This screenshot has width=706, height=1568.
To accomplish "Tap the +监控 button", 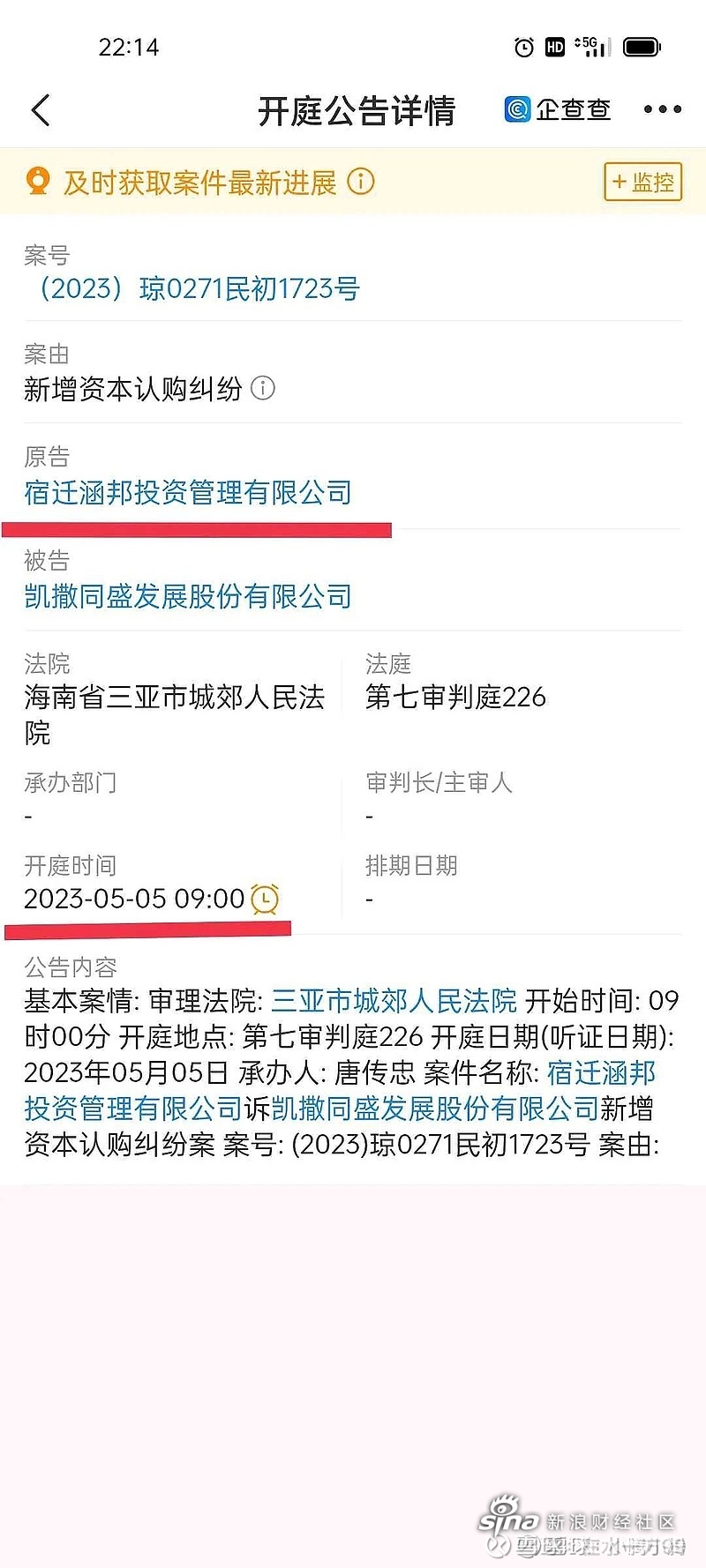I will tap(642, 182).
